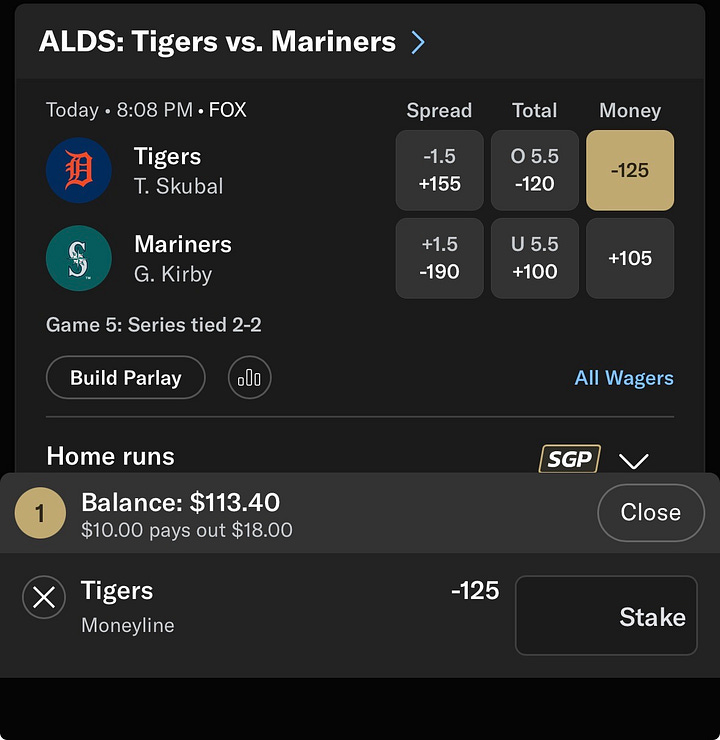Viewport: 720px width, 740px height.
Task: Remove Tigers Moneyline from bet slip
Action: (44, 597)
